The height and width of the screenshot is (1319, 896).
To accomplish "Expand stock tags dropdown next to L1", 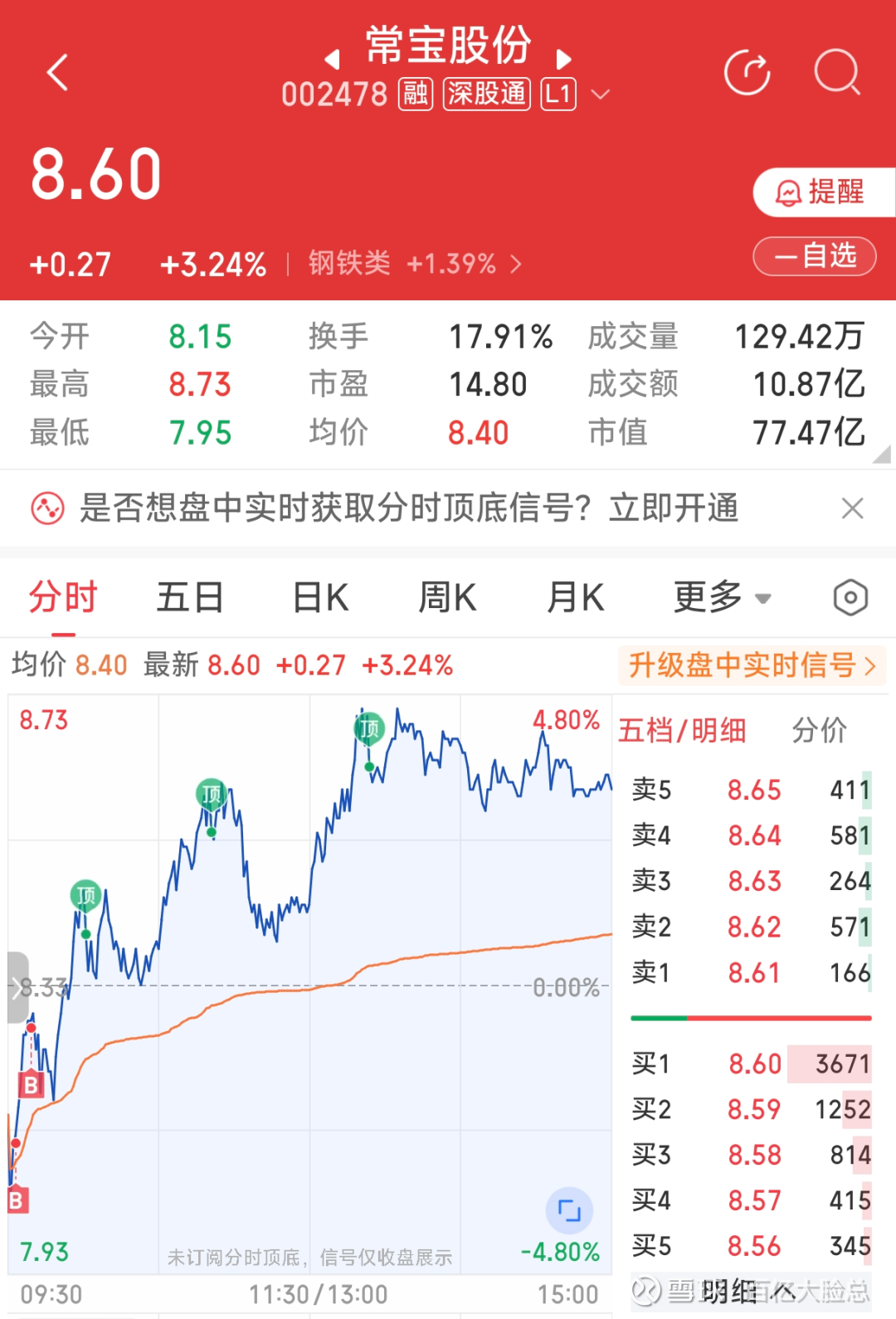I will click(x=600, y=95).
